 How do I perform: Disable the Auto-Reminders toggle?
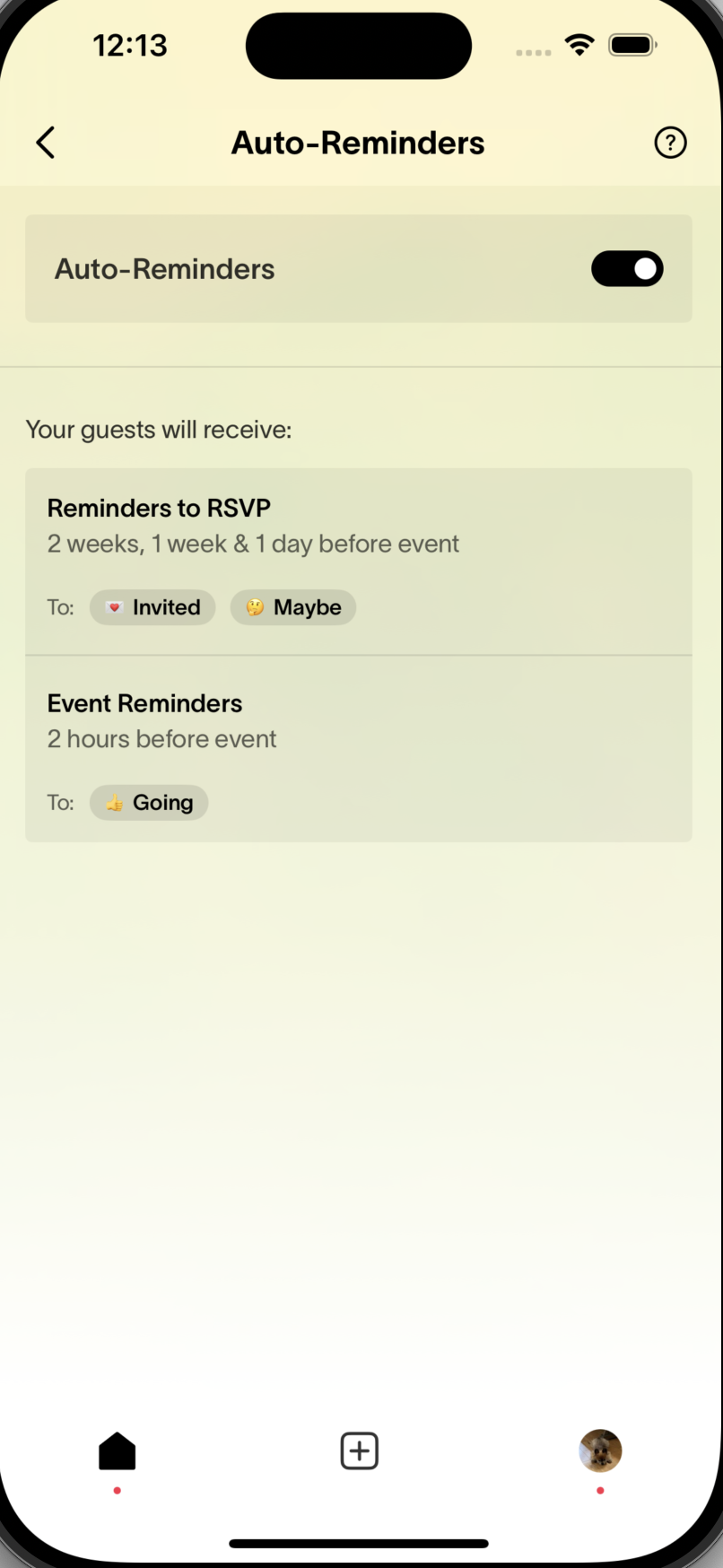(x=627, y=269)
